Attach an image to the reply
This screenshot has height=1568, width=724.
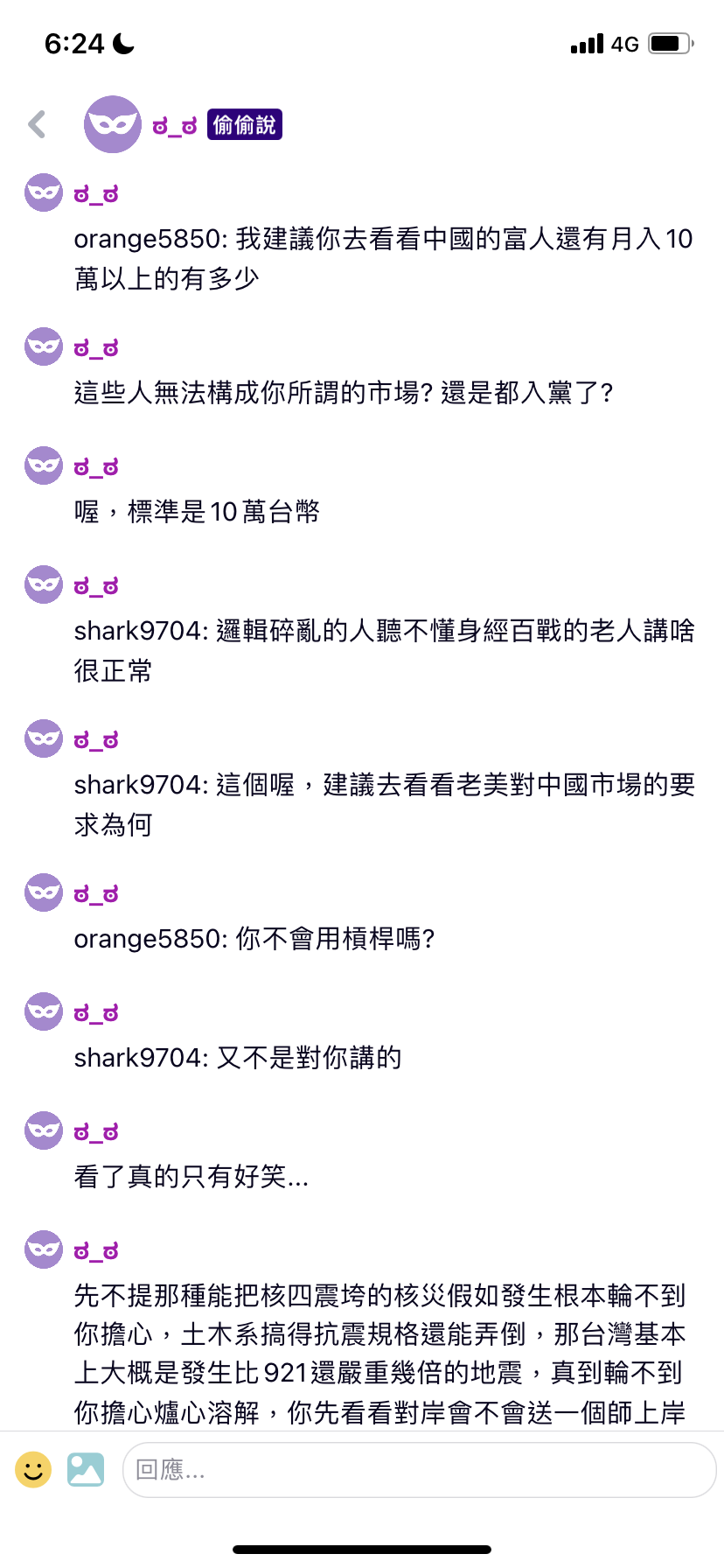86,1469
